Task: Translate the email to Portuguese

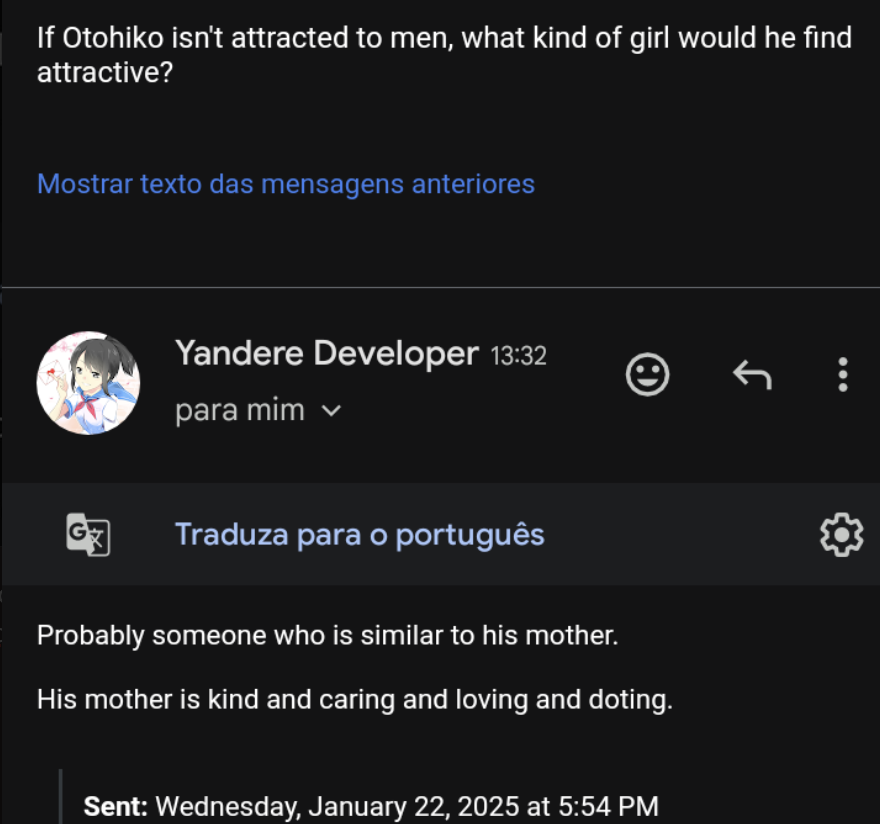Action: tap(359, 534)
